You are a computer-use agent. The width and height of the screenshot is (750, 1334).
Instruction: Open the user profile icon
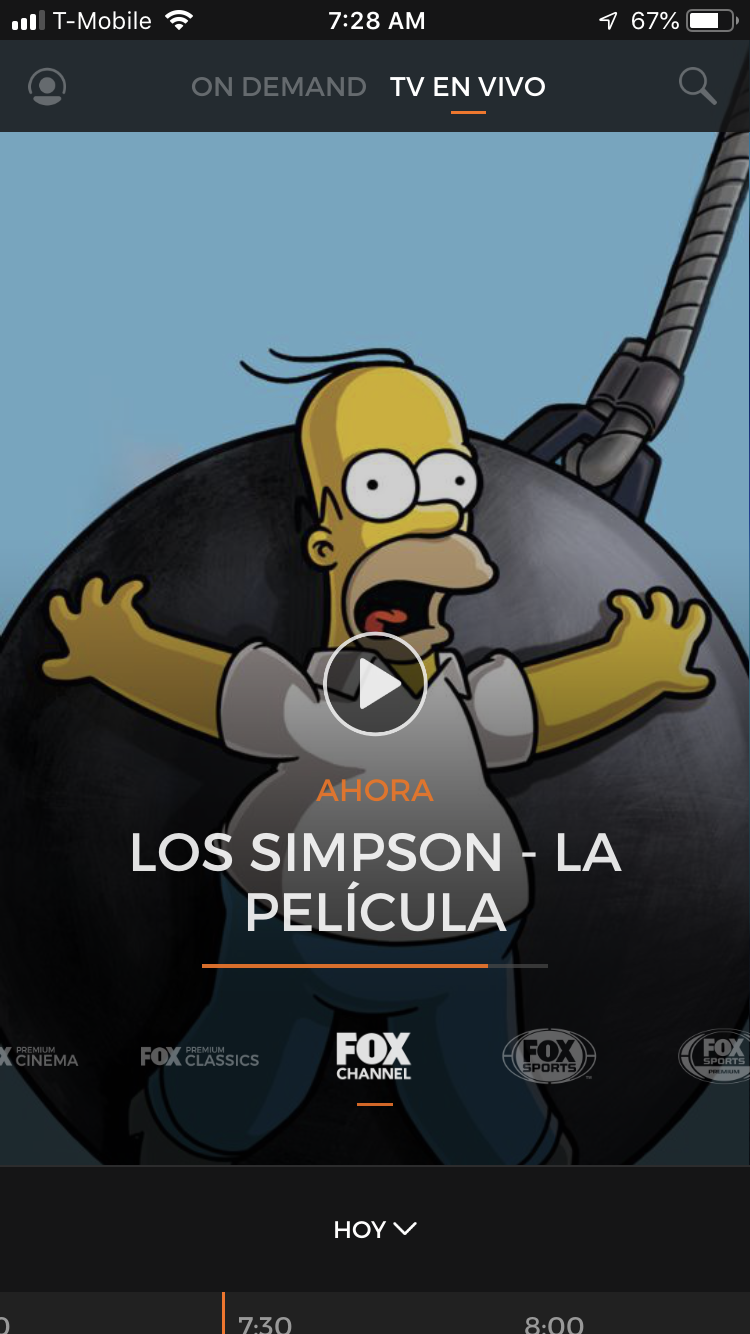coord(47,87)
